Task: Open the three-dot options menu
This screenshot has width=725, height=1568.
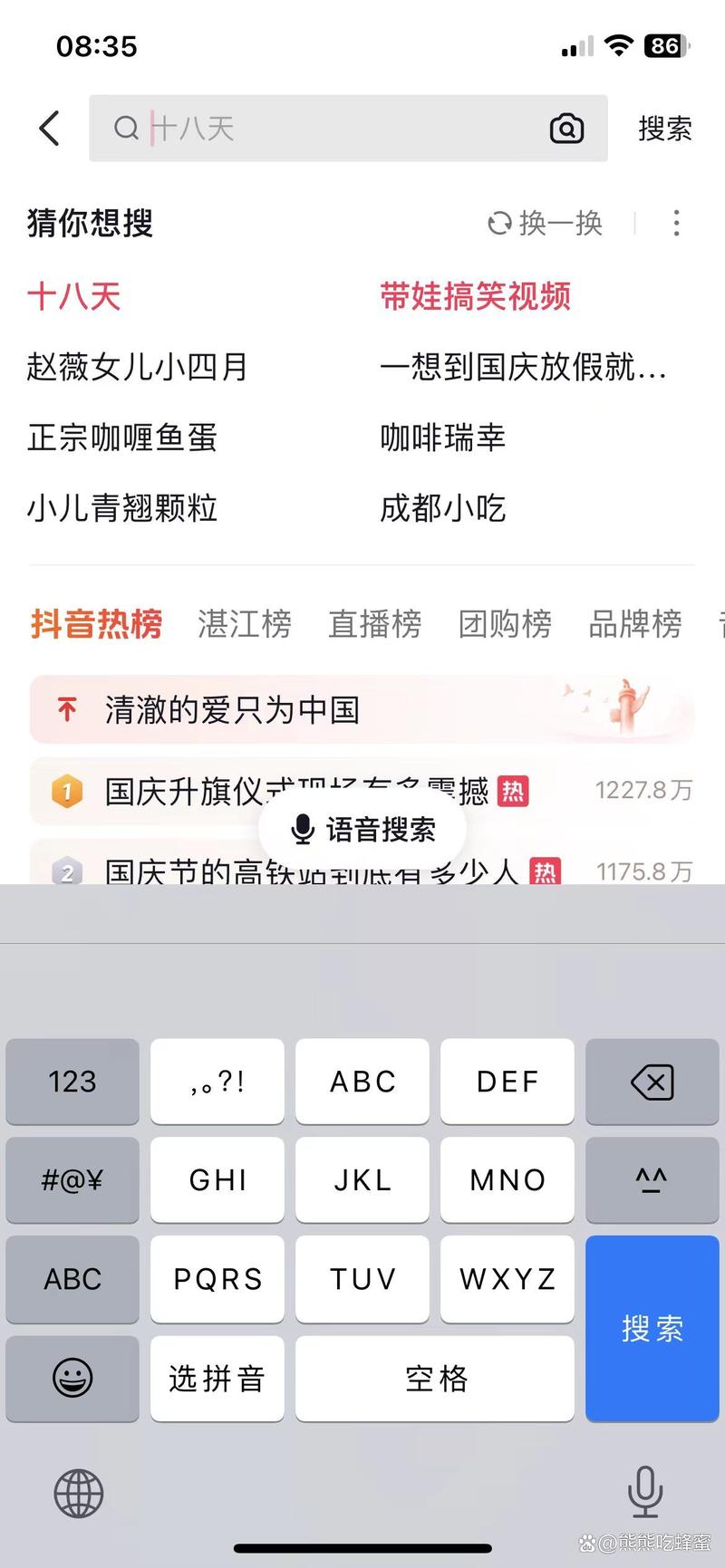Action: pos(676,223)
